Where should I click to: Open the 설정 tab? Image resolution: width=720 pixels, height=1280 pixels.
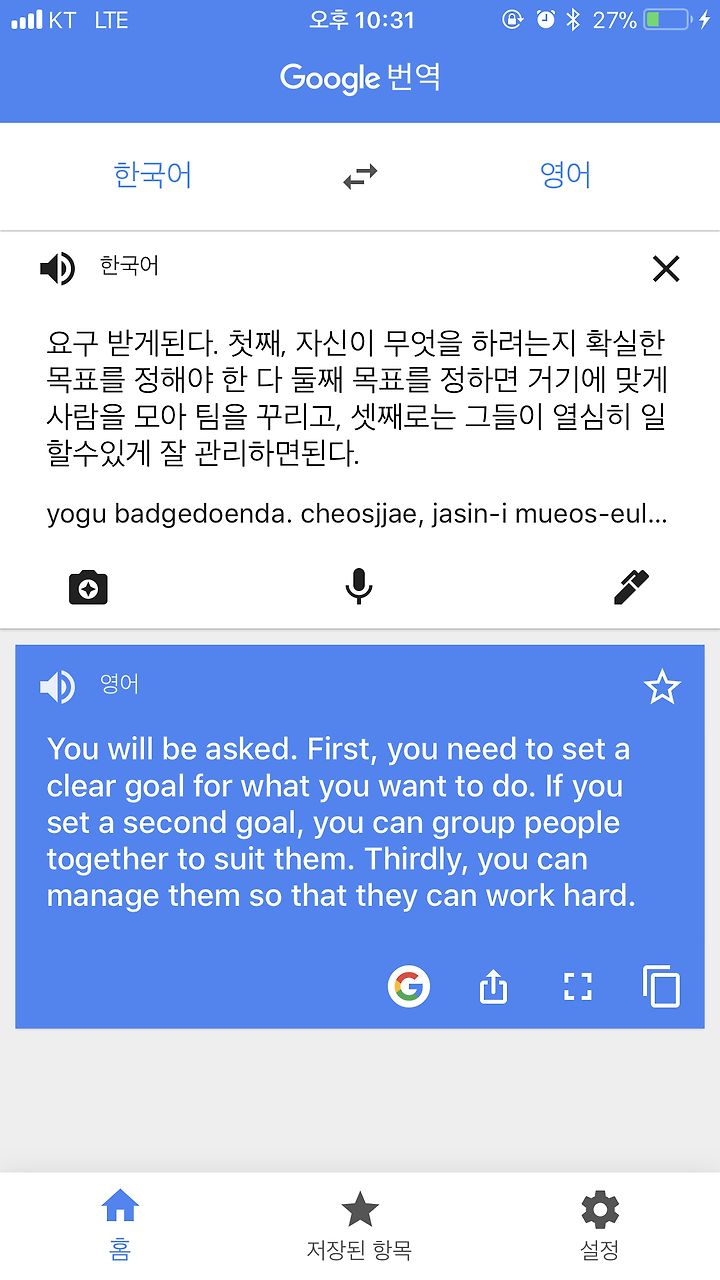click(599, 1225)
